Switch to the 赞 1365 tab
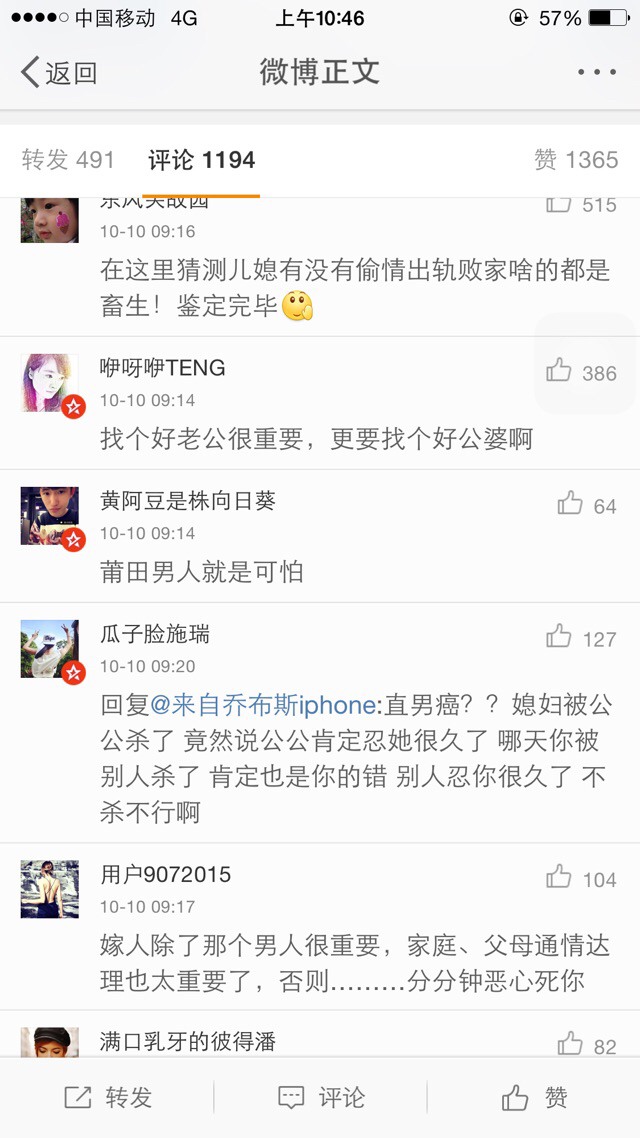Viewport: 640px width, 1138px height. point(576,160)
